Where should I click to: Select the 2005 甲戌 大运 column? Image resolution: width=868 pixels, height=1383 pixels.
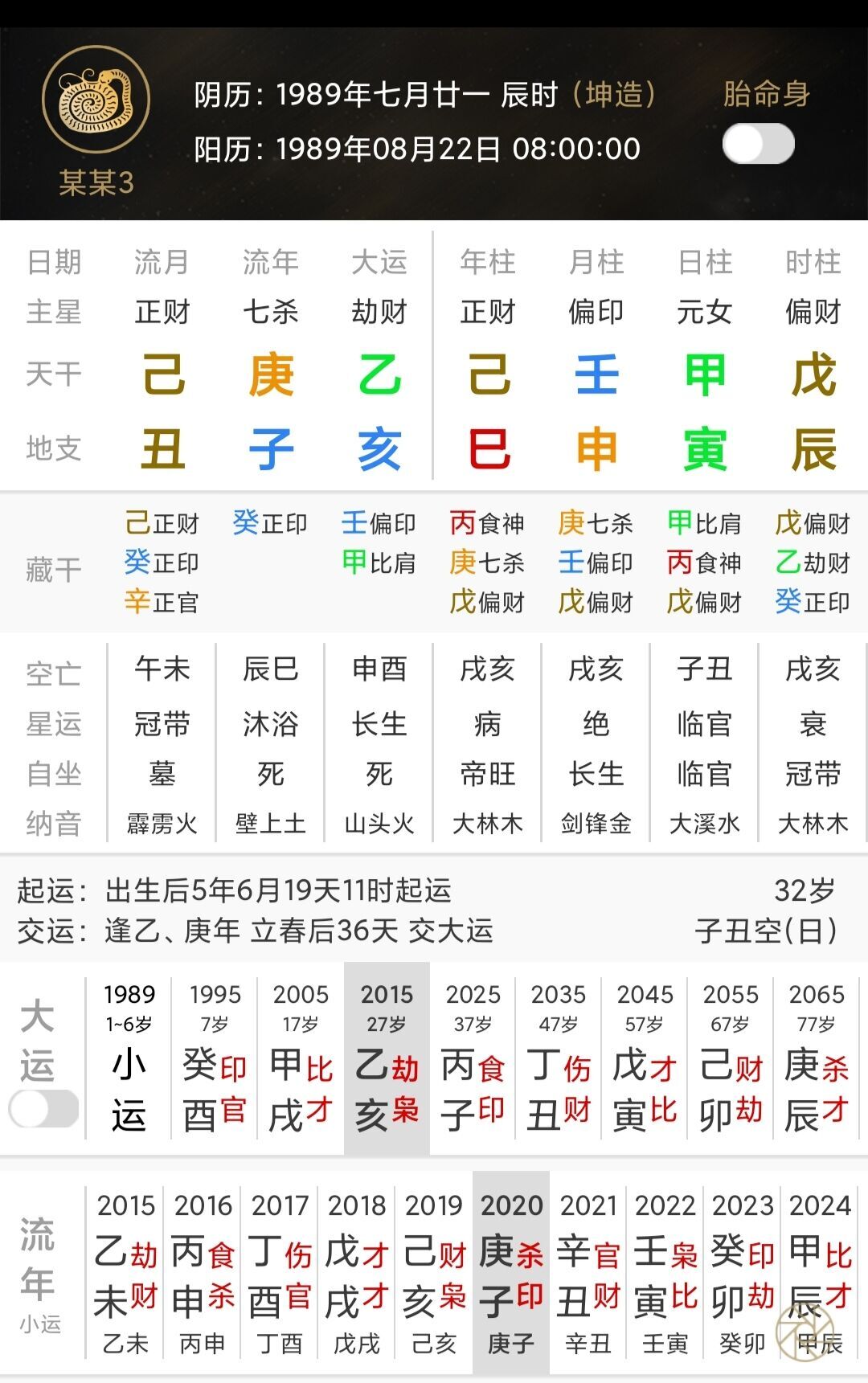pyautogui.click(x=301, y=1059)
